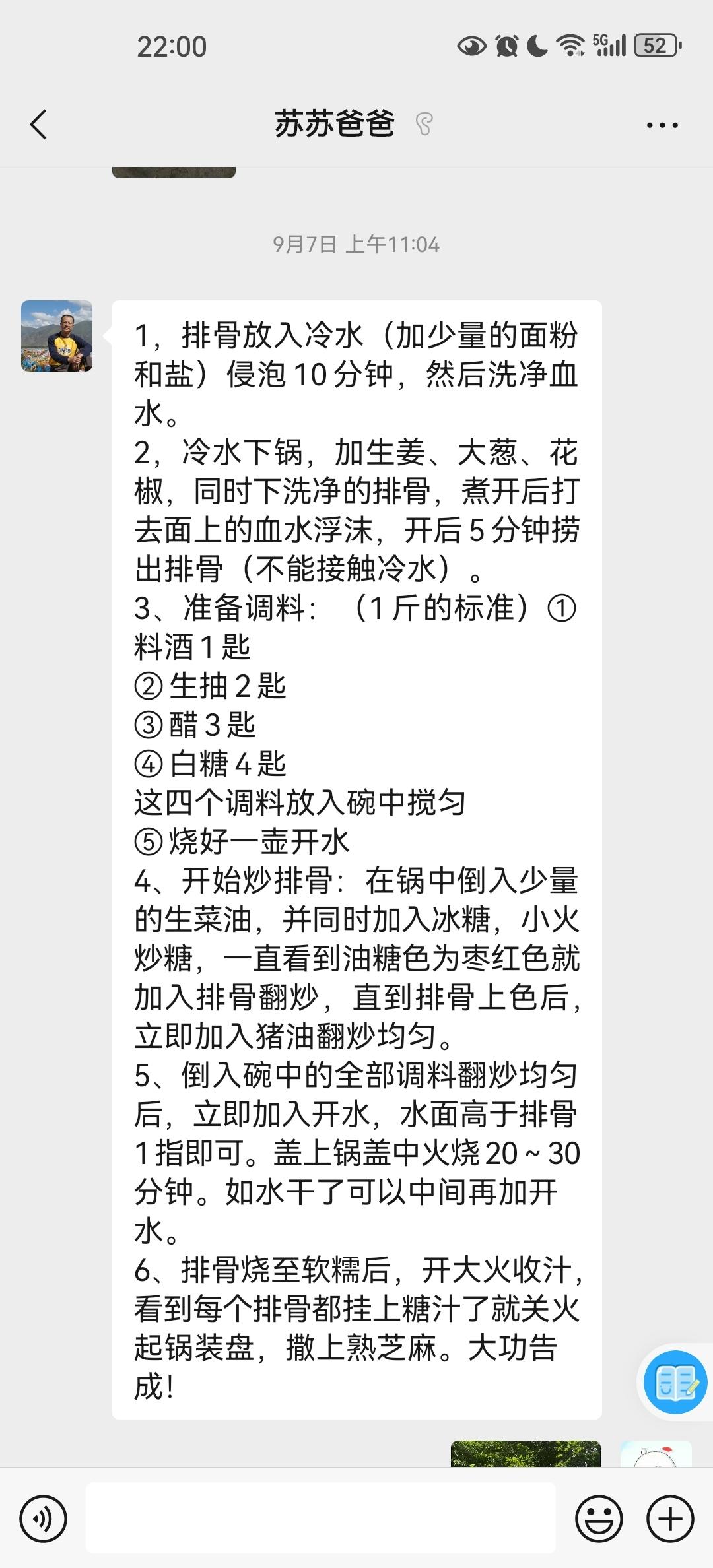Open the three-dot chat options menu
Screen dimensions: 713x1568
coord(662,125)
